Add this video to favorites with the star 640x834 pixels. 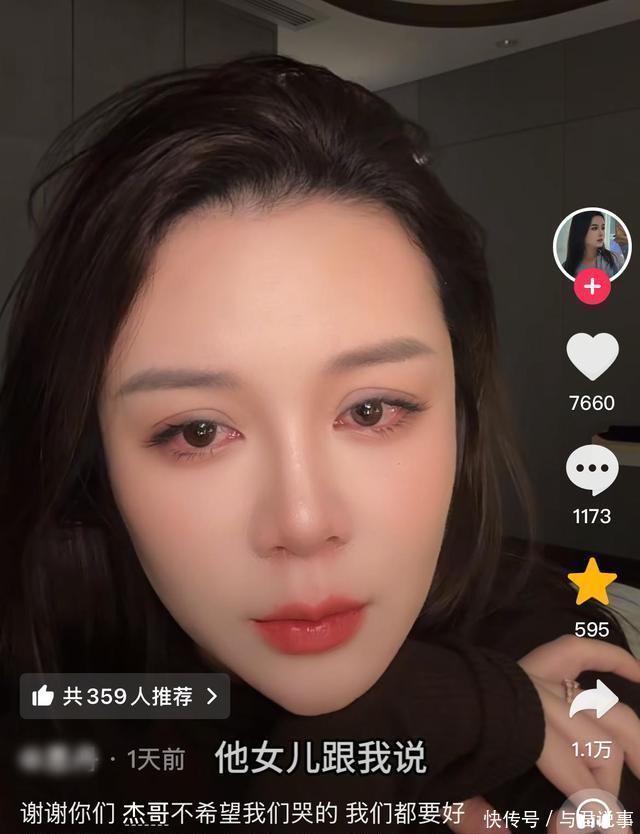[x=592, y=584]
